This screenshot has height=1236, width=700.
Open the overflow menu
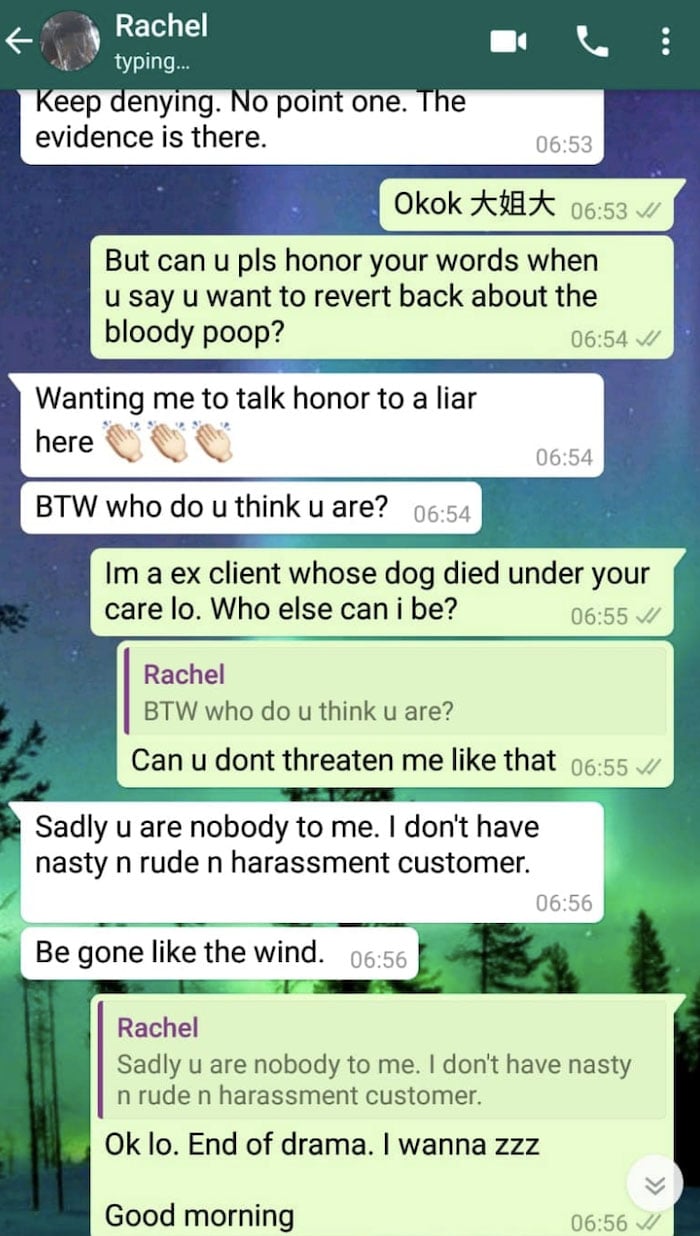[x=666, y=42]
